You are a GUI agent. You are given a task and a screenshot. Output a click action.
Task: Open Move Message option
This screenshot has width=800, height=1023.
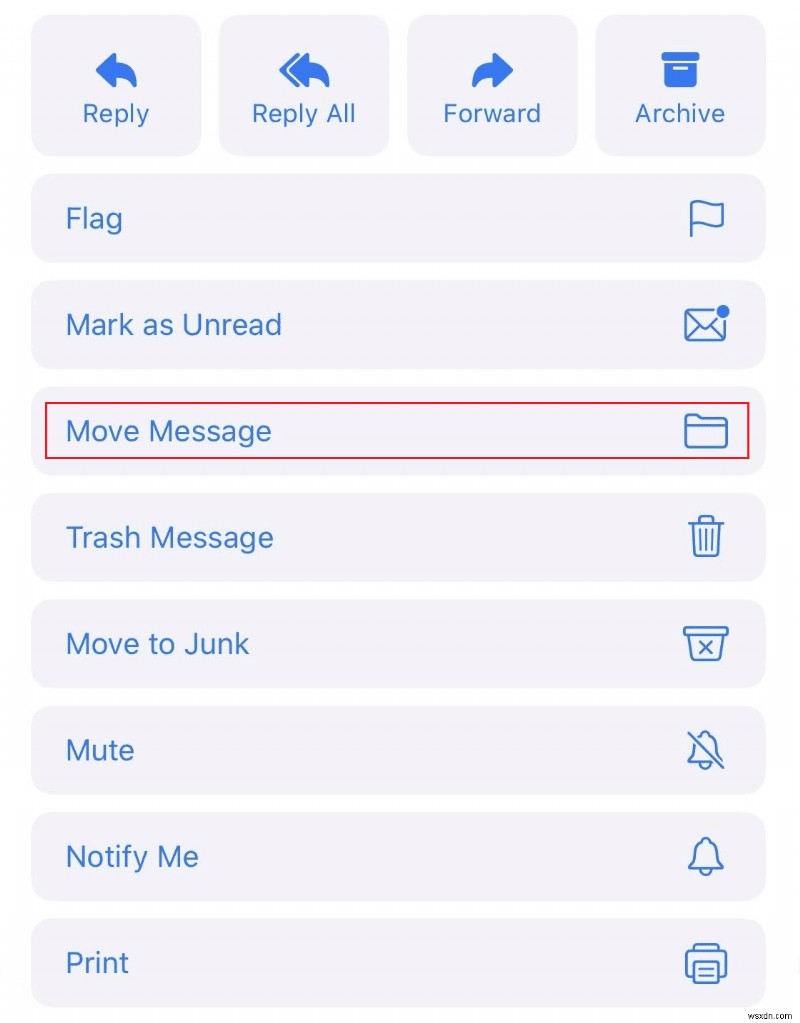(x=398, y=431)
